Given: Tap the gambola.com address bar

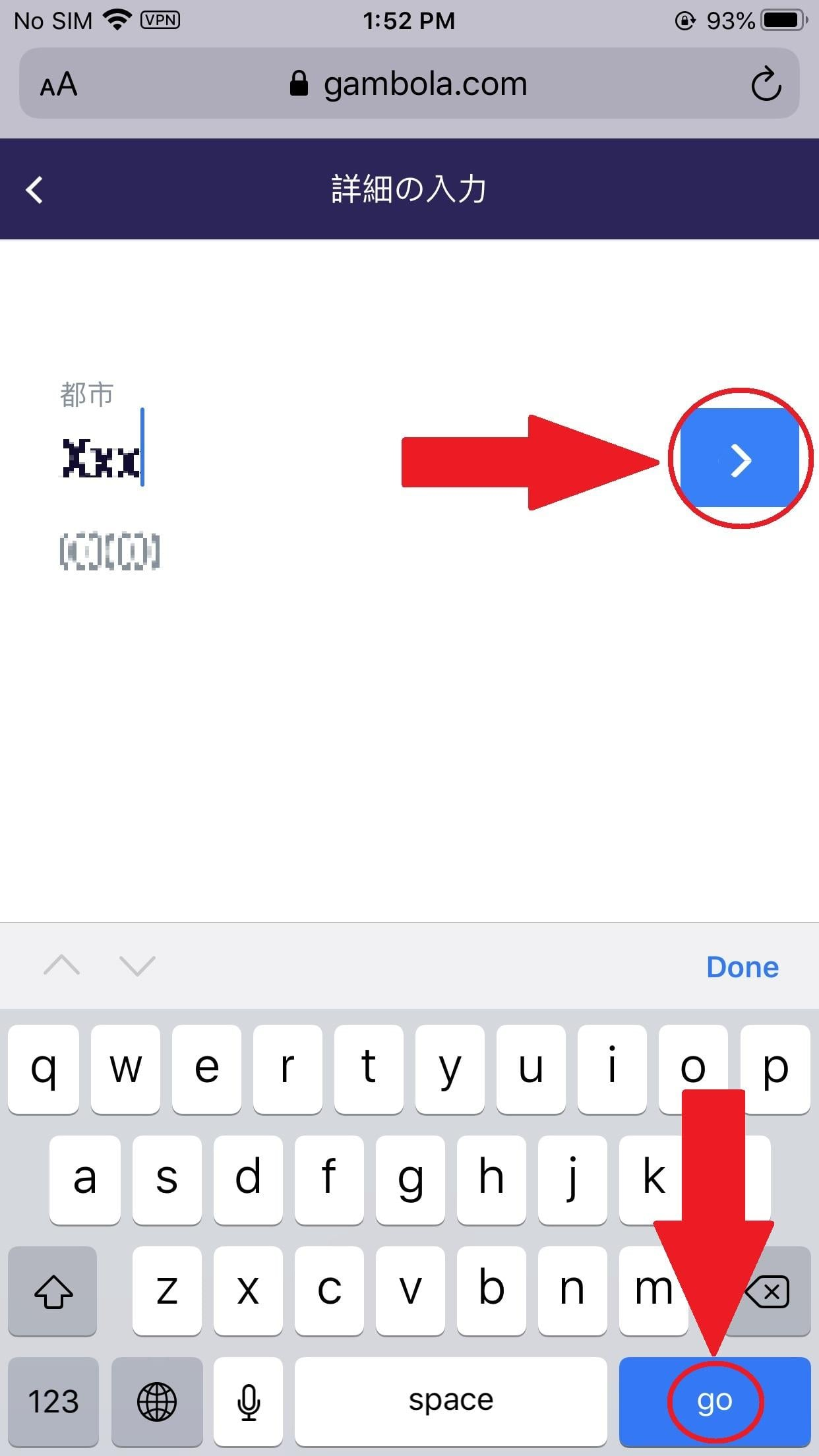Looking at the screenshot, I should click(x=409, y=84).
